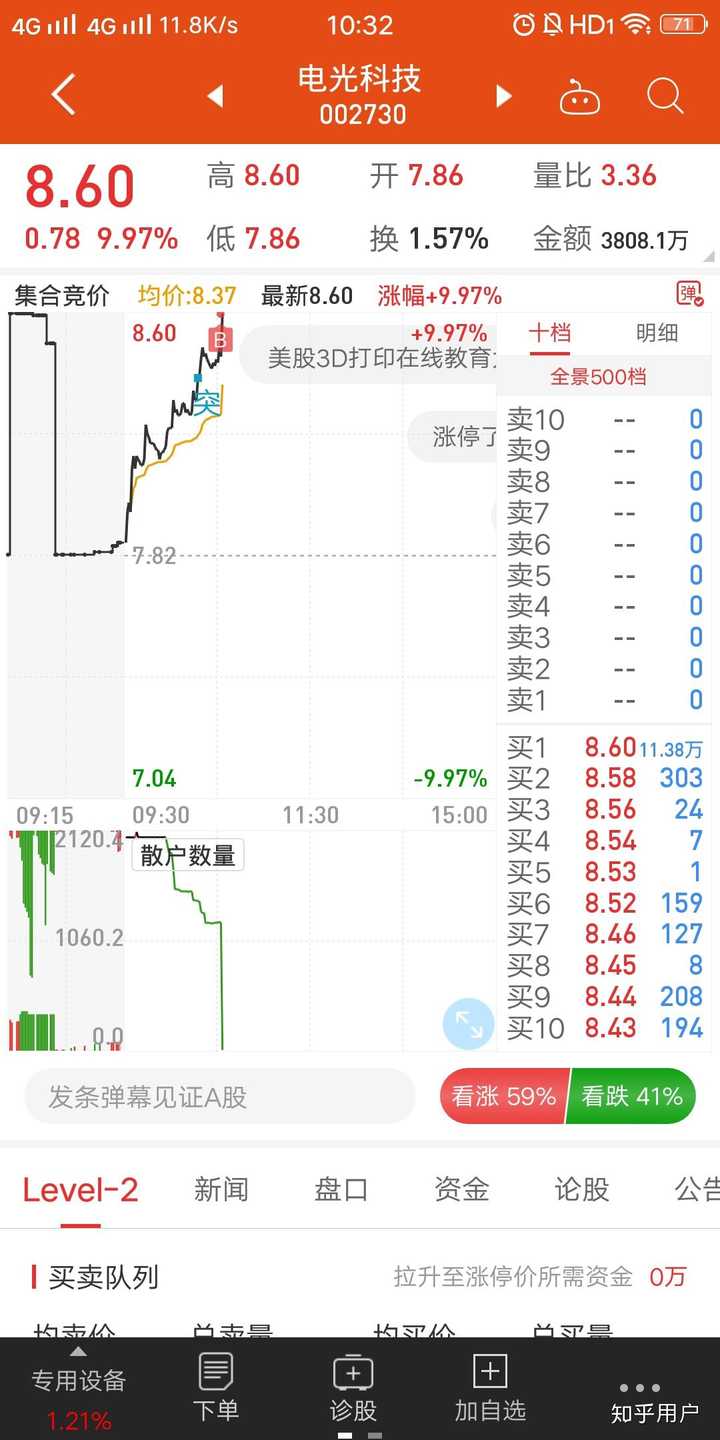Go back using the top-left arrow
Screen dimensions: 720x1440
tap(63, 96)
